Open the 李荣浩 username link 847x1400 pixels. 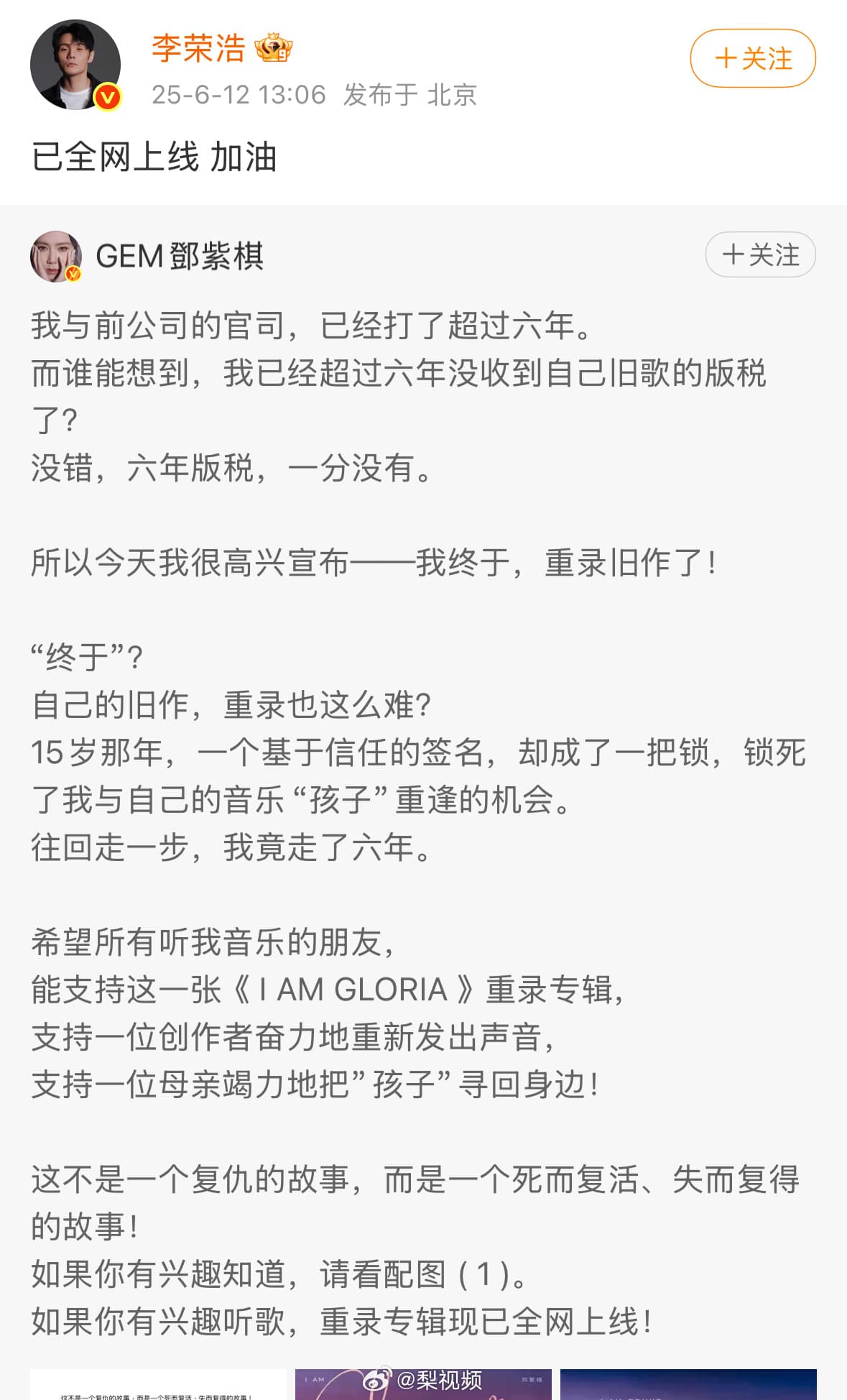click(198, 48)
